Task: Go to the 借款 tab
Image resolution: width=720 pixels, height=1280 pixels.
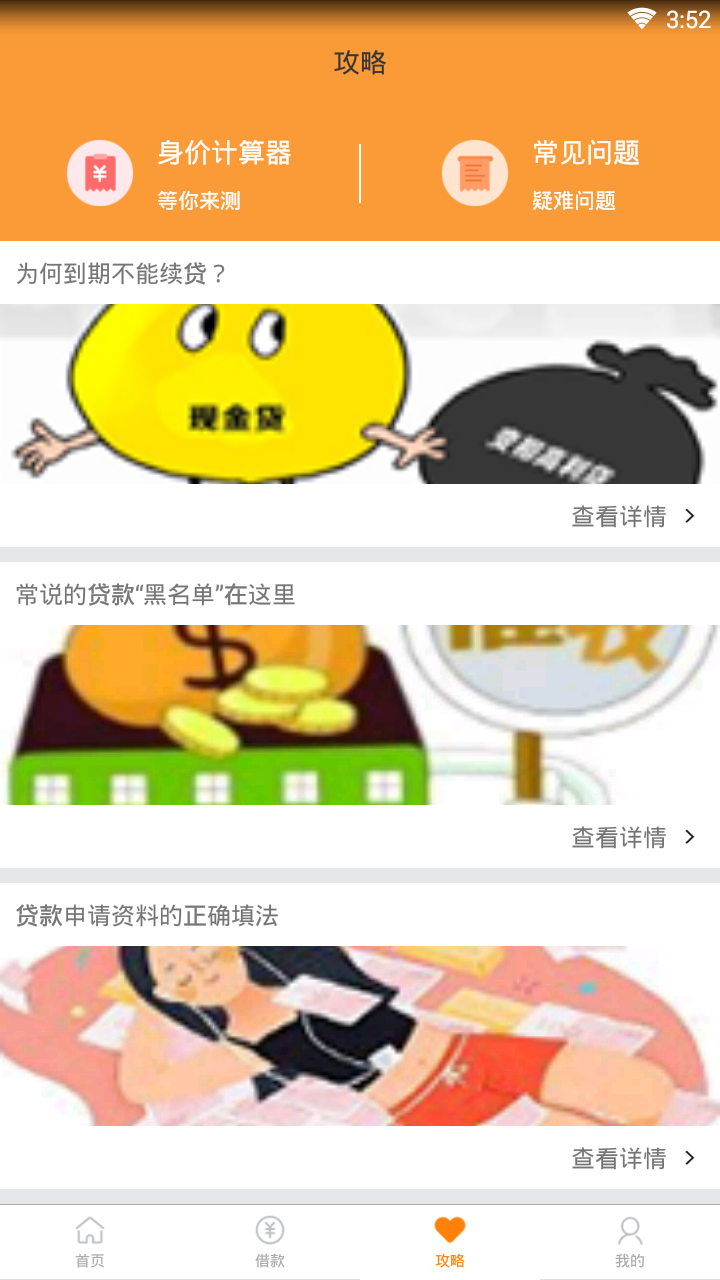Action: pyautogui.click(x=270, y=1242)
